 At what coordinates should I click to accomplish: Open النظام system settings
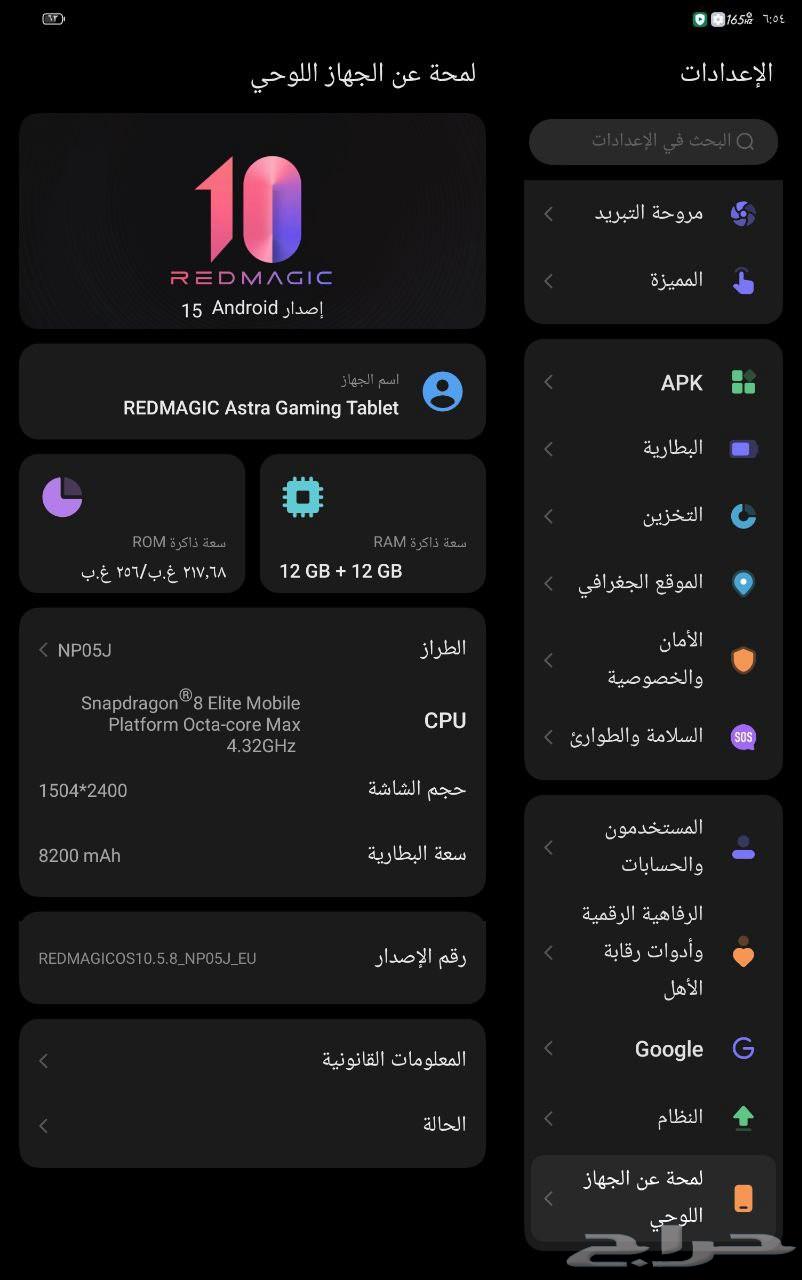click(x=652, y=1117)
